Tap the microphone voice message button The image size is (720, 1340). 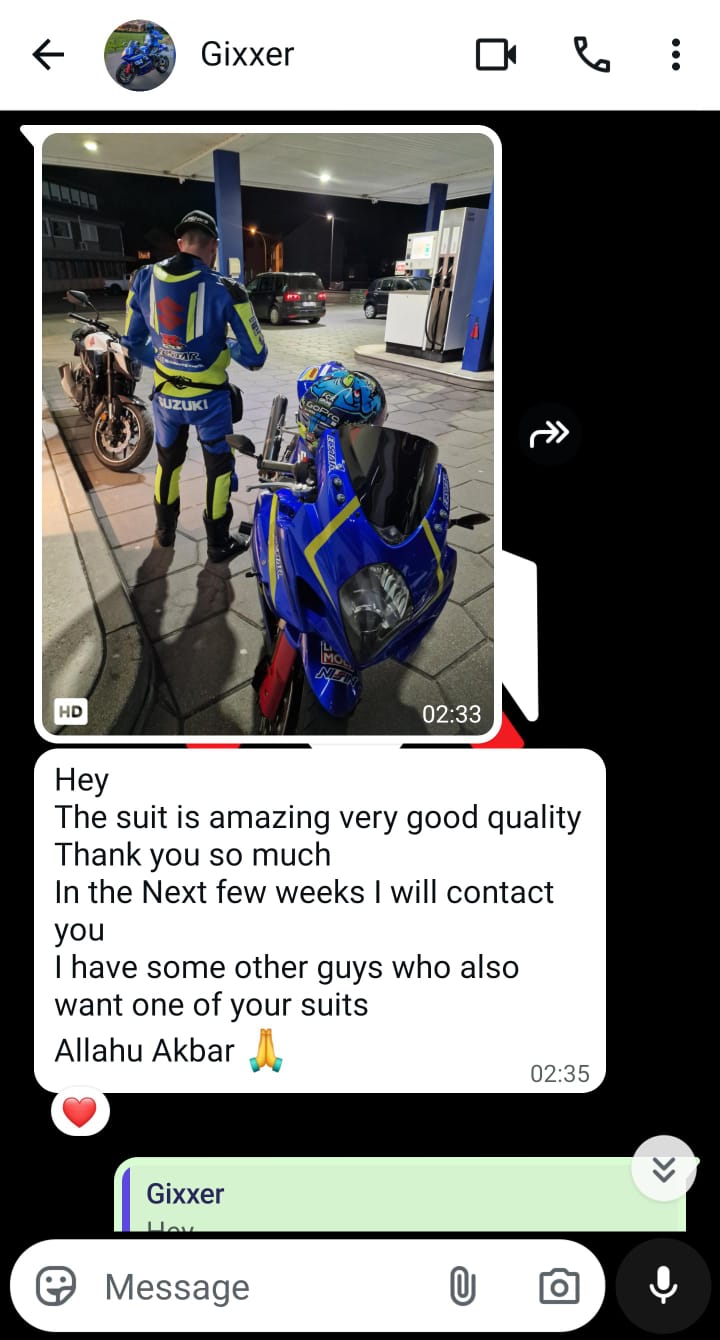[x=664, y=1286]
